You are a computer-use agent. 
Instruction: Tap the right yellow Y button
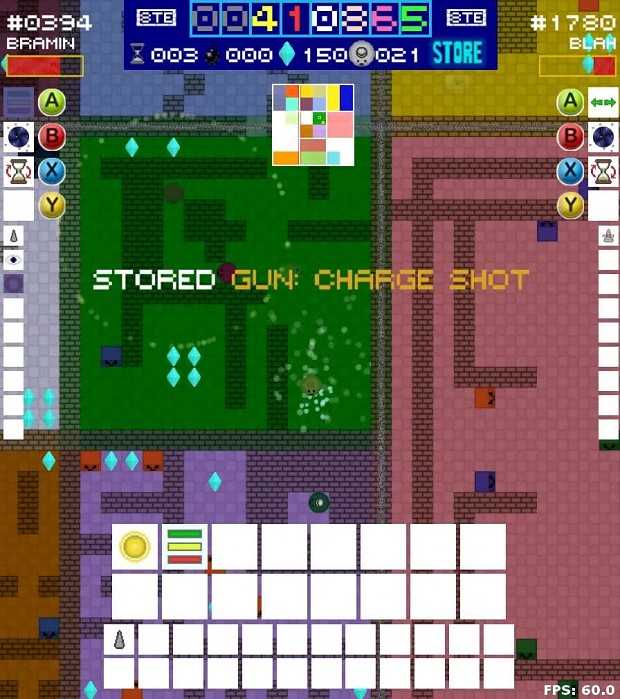(x=570, y=206)
